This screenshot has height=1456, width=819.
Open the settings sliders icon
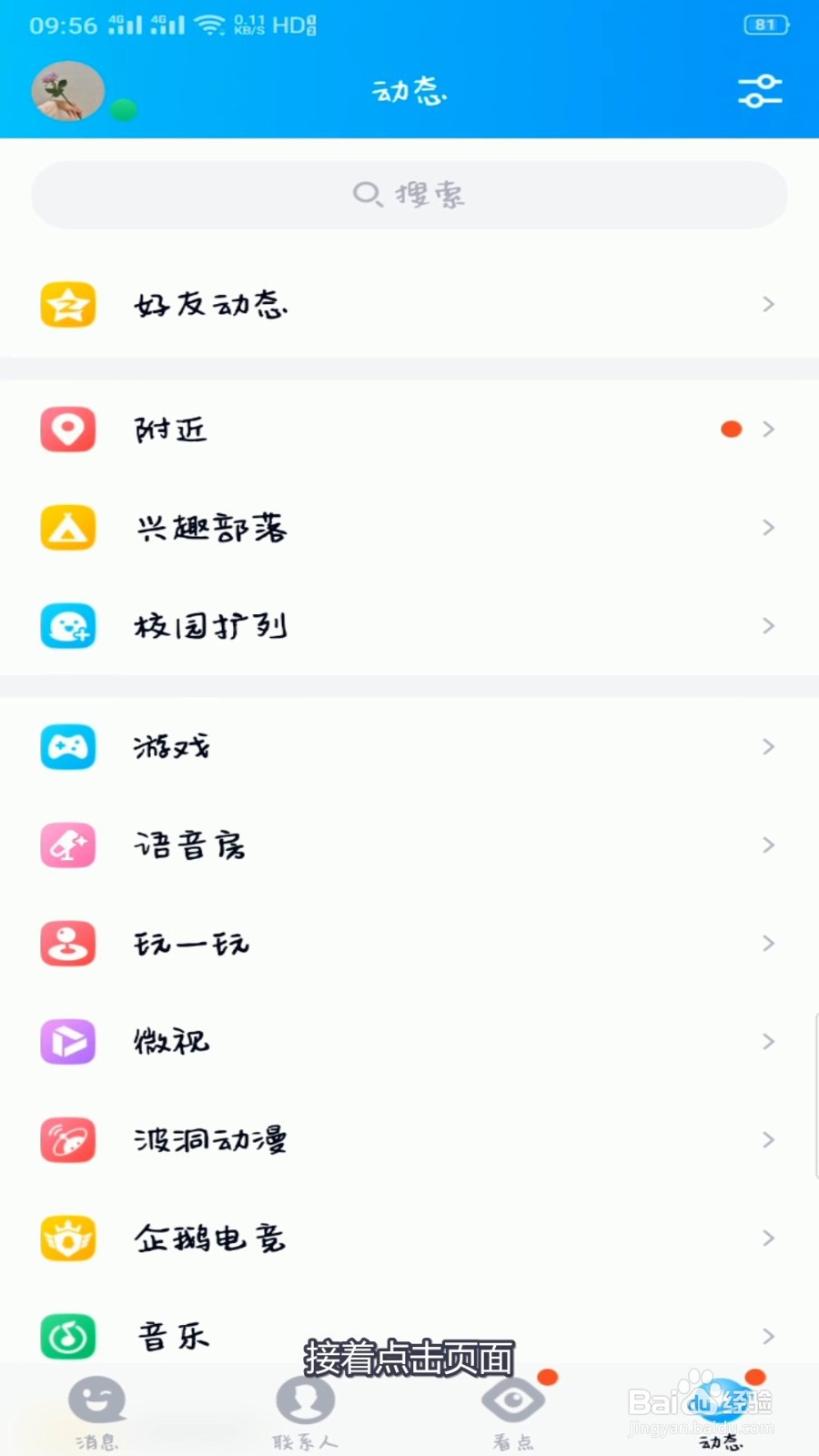pos(760,91)
